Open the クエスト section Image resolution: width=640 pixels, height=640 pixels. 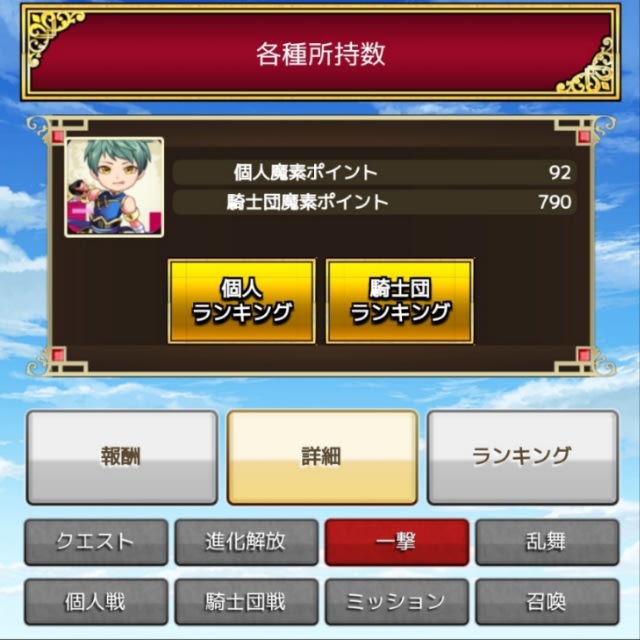click(x=93, y=542)
